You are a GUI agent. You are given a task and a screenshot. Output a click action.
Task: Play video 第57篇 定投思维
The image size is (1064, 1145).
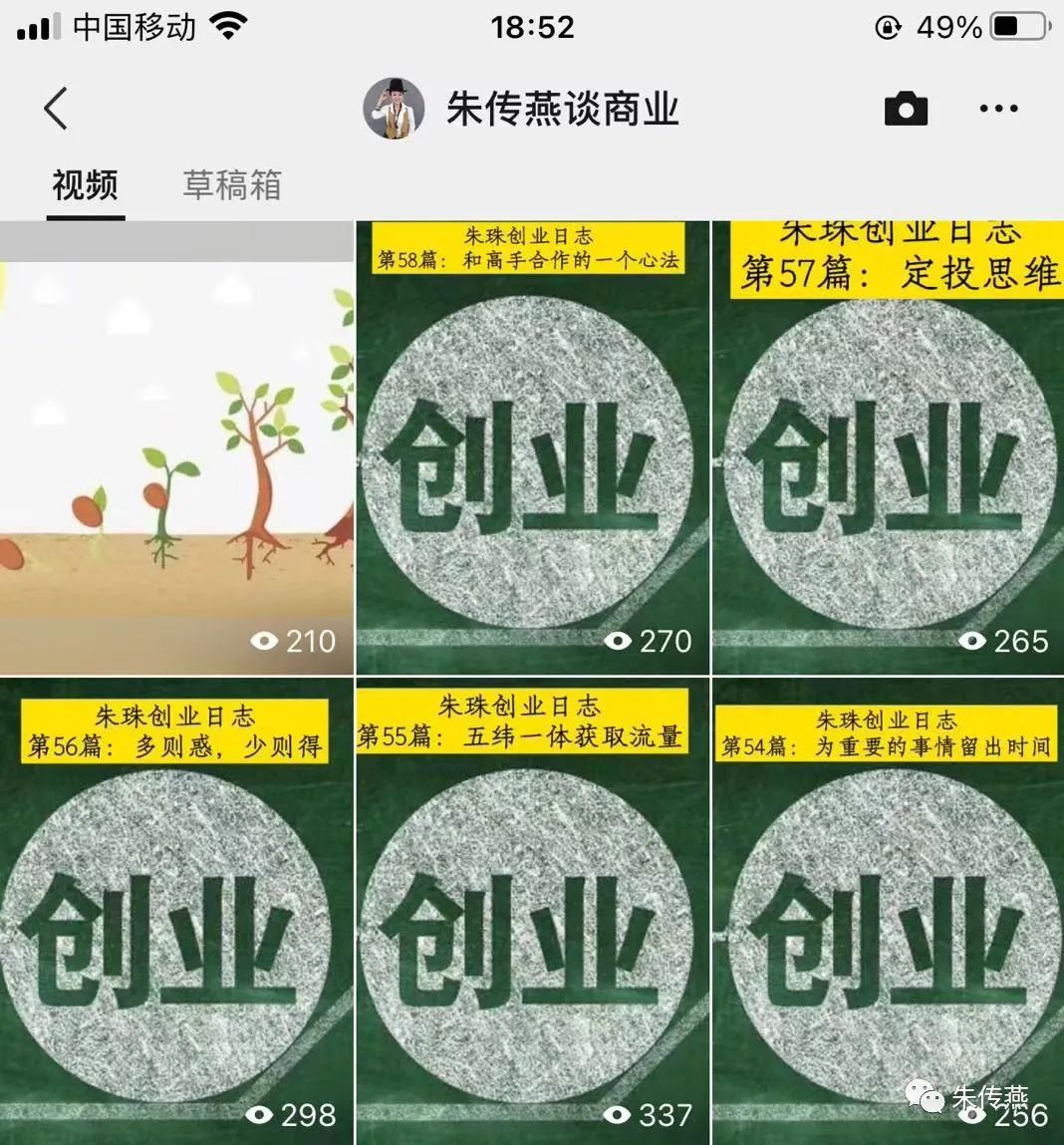(888, 448)
